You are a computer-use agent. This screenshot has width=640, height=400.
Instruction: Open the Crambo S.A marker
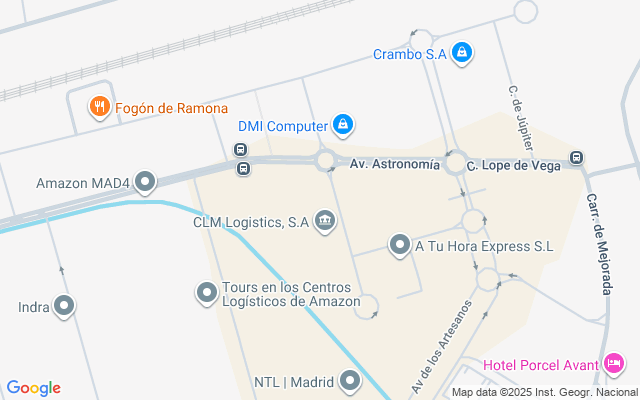coord(461,53)
